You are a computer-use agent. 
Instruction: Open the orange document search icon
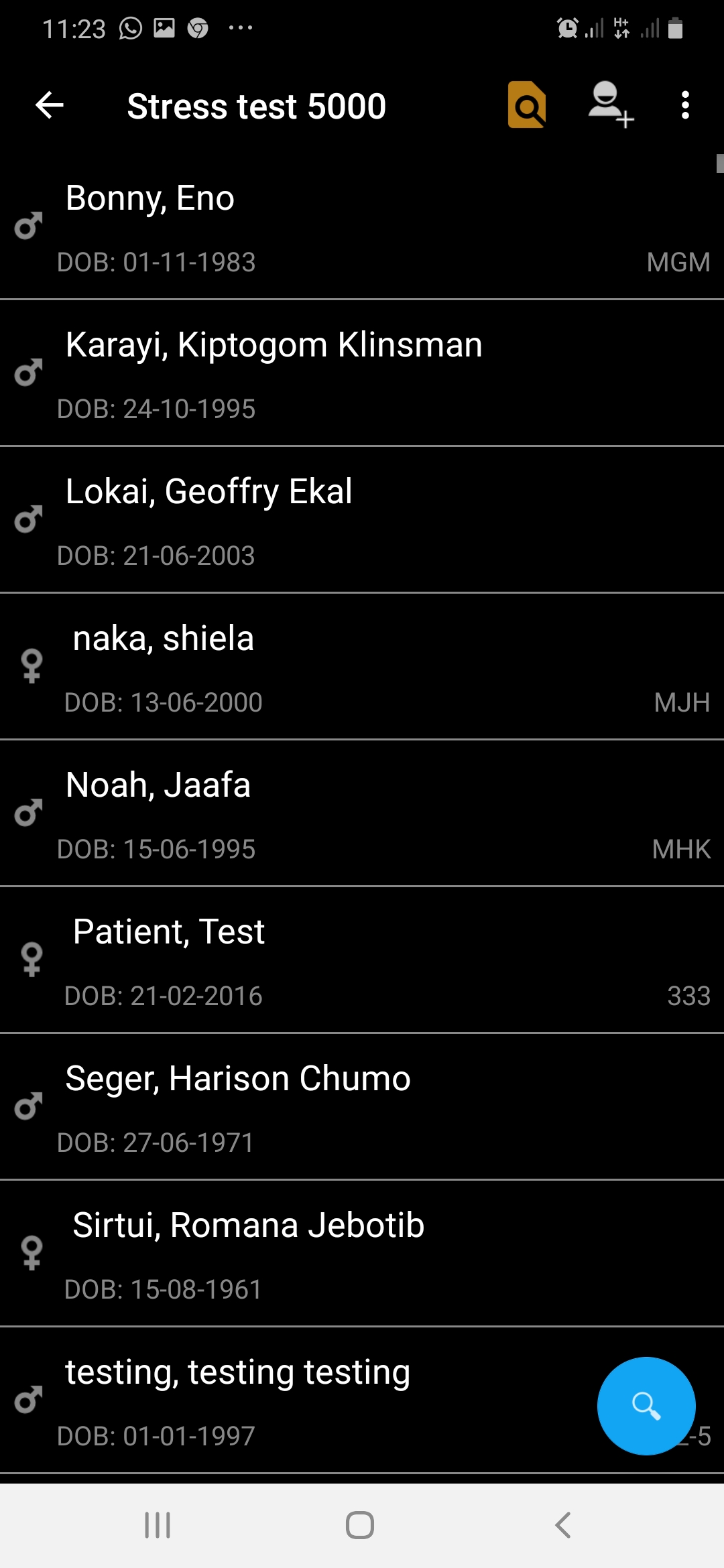527,105
